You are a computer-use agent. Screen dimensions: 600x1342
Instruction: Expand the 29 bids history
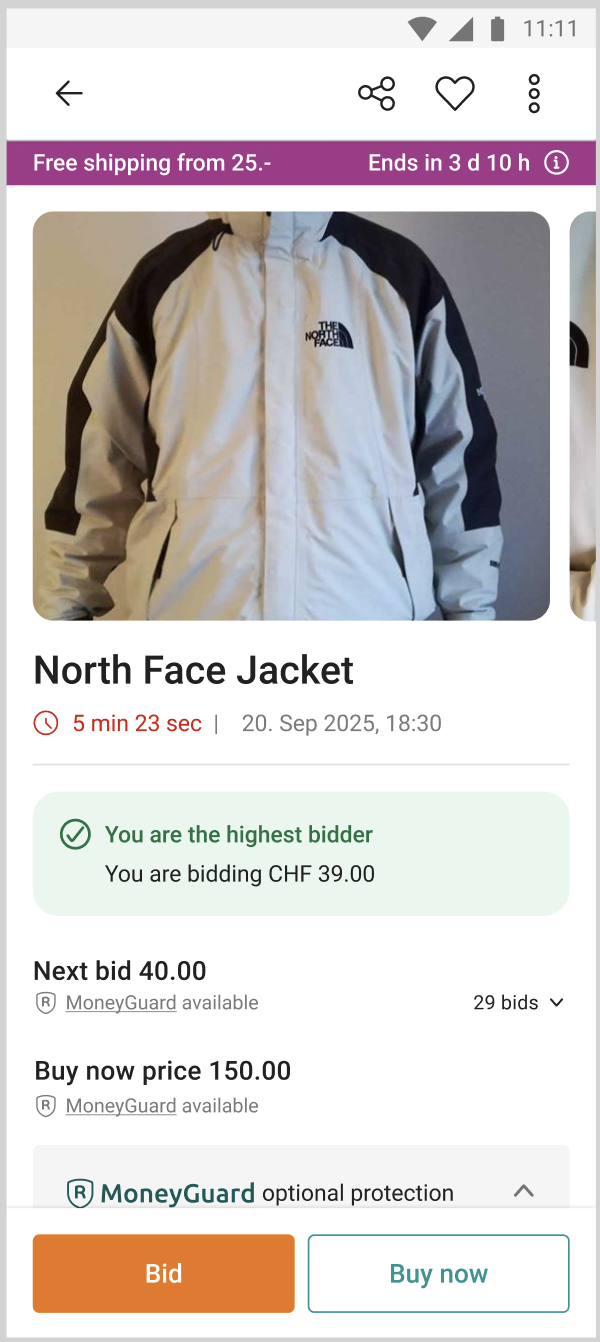click(x=518, y=1003)
